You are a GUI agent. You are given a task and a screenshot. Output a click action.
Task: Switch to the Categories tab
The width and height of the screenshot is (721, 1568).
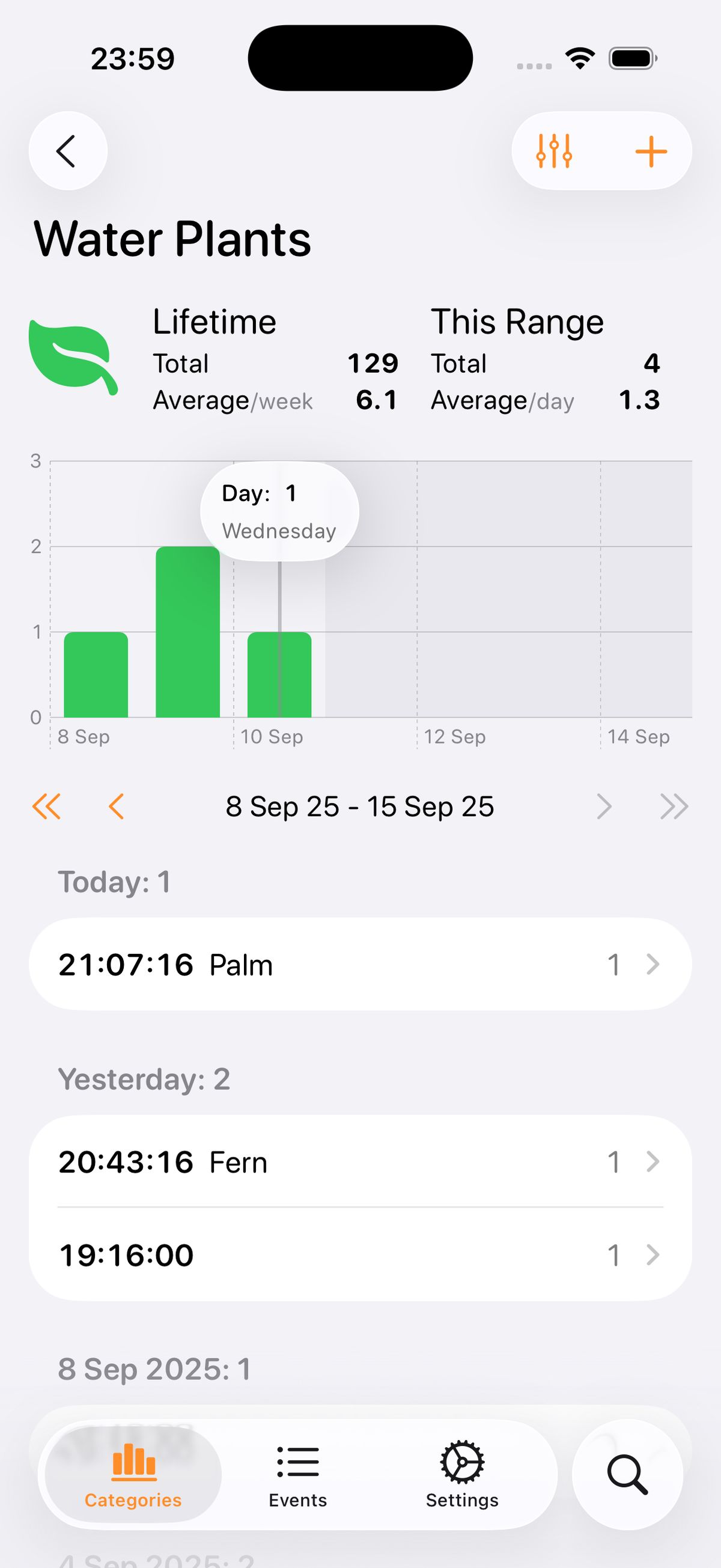[133, 1474]
